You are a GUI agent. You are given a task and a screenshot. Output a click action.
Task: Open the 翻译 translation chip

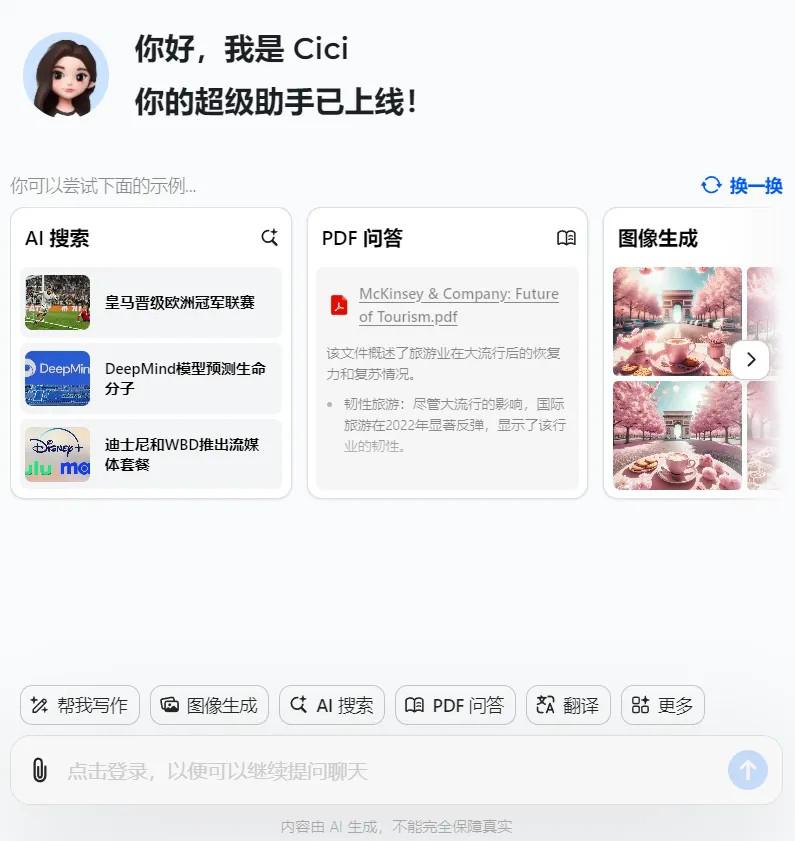pyautogui.click(x=568, y=705)
